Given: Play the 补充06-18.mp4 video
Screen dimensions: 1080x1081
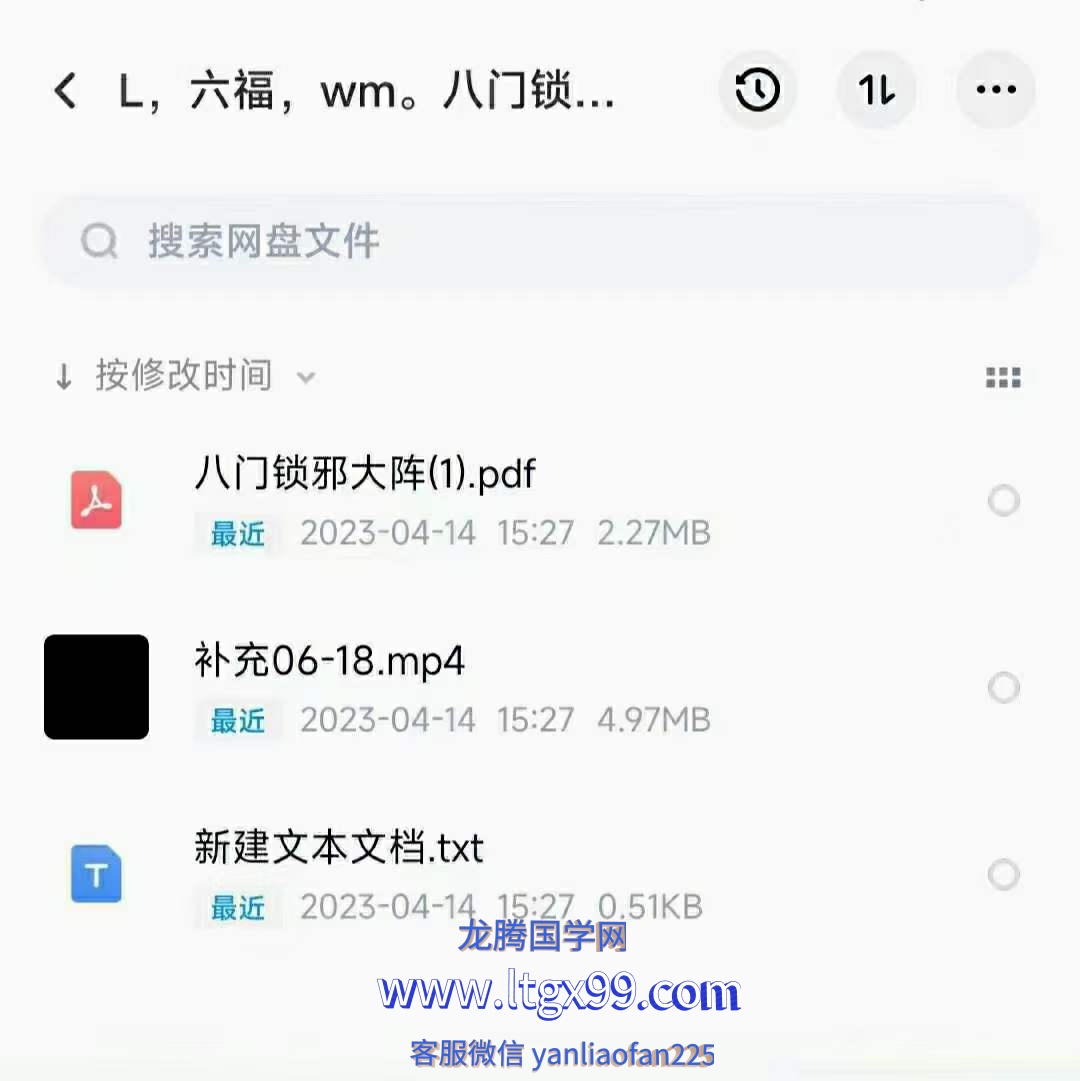Looking at the screenshot, I should (x=330, y=662).
